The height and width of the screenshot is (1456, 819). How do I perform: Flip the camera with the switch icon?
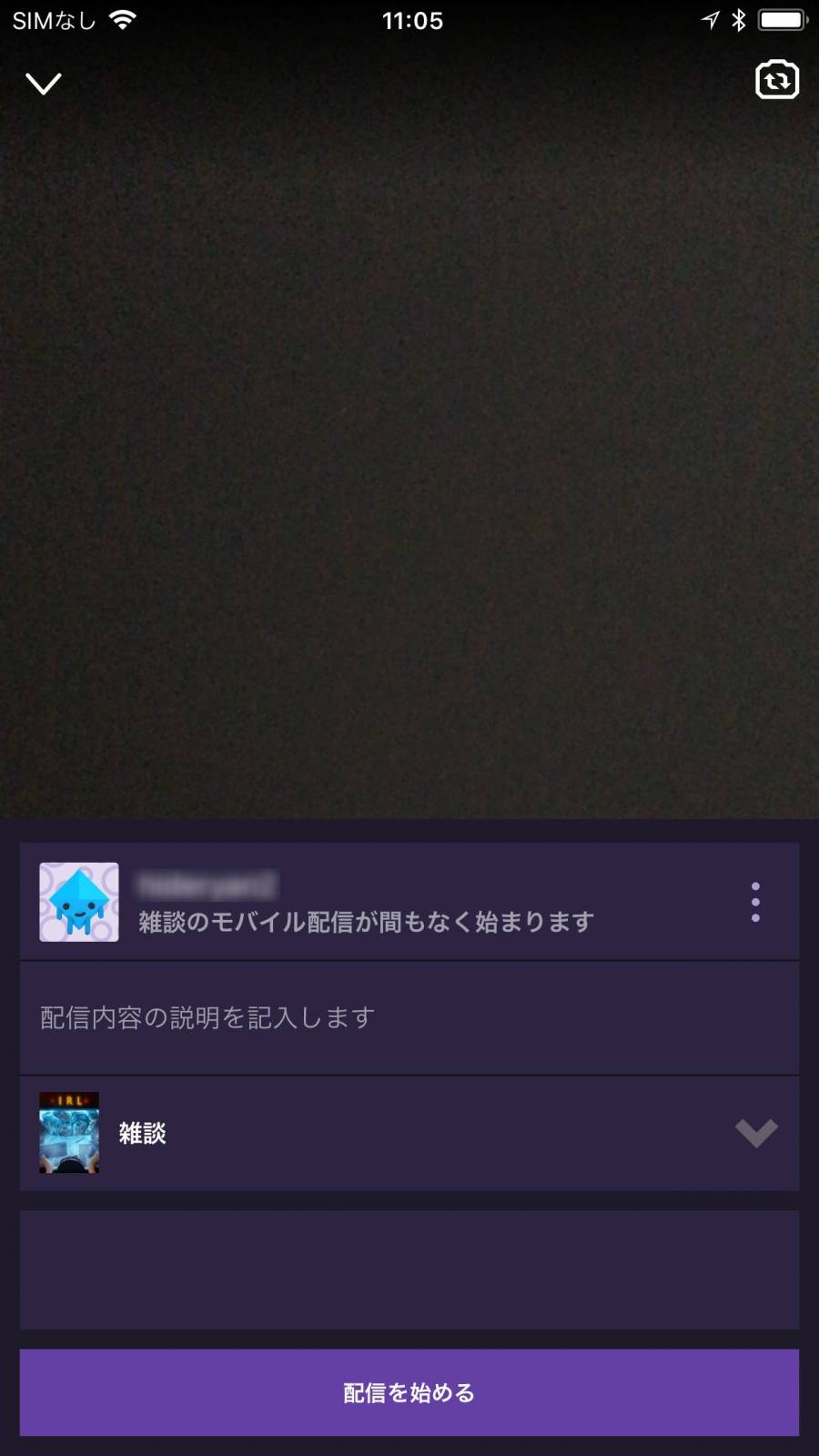[x=776, y=80]
